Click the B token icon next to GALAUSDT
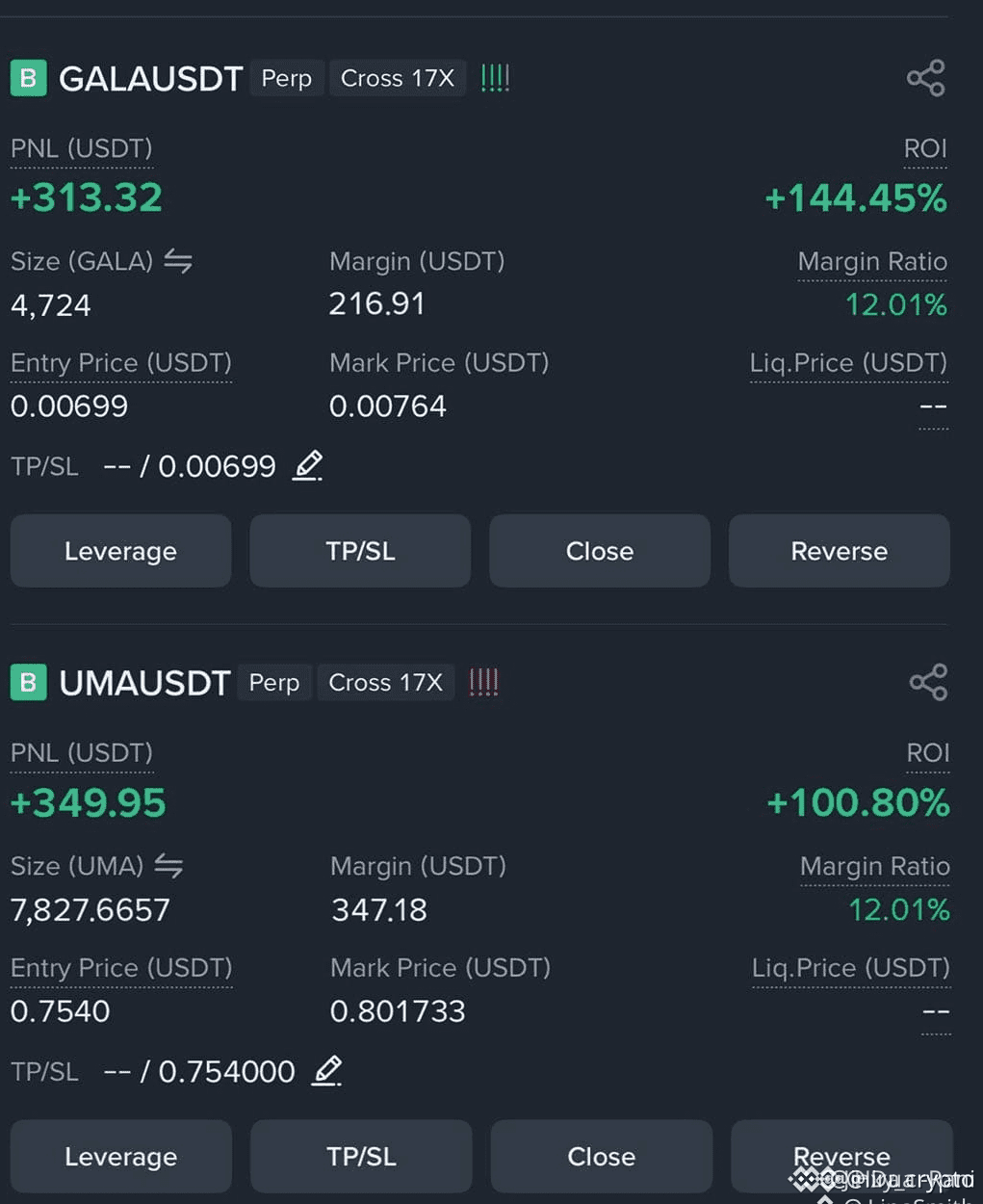The image size is (983, 1204). point(28,78)
